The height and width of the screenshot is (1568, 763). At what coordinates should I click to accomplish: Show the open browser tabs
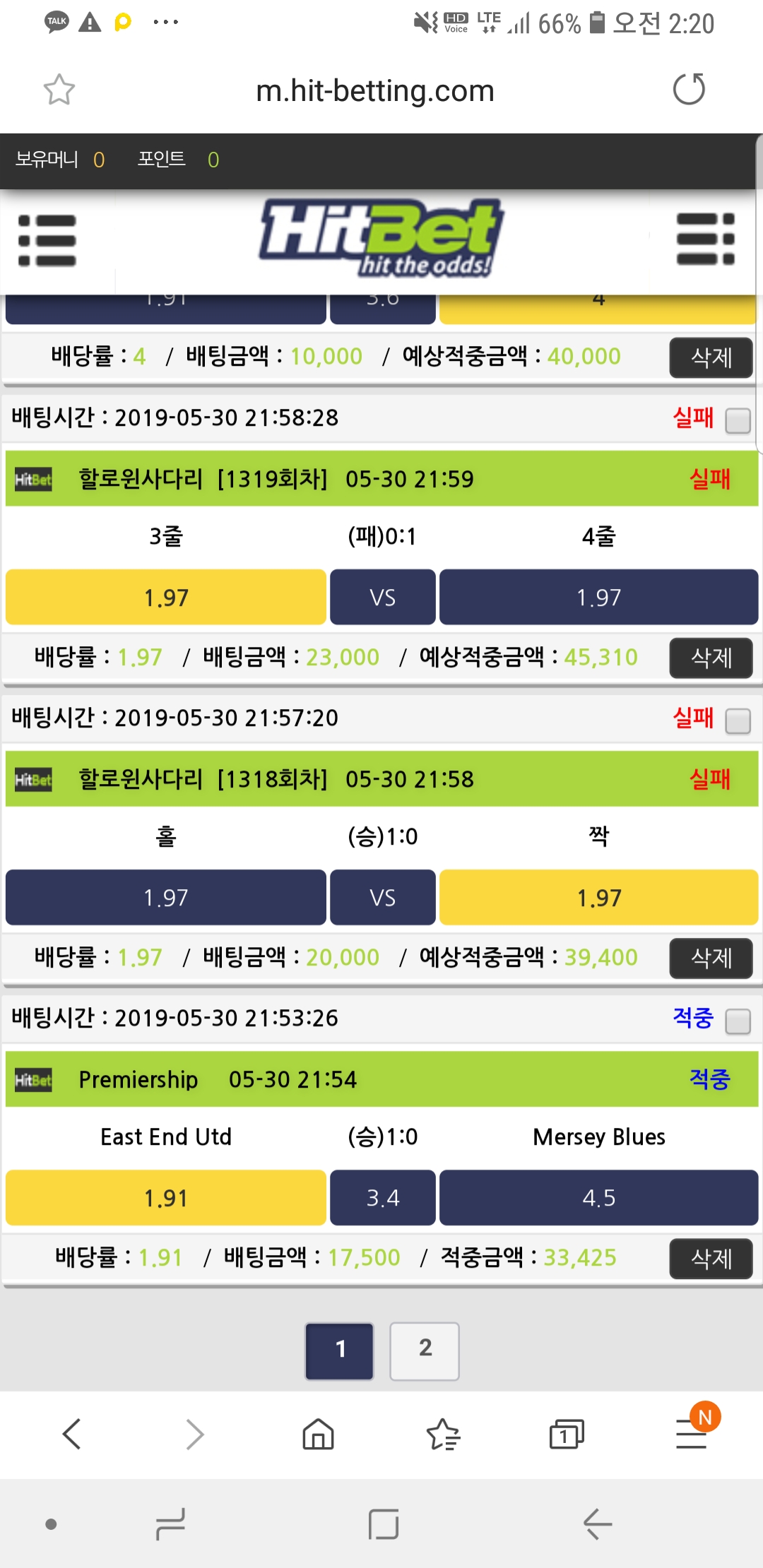(567, 1434)
